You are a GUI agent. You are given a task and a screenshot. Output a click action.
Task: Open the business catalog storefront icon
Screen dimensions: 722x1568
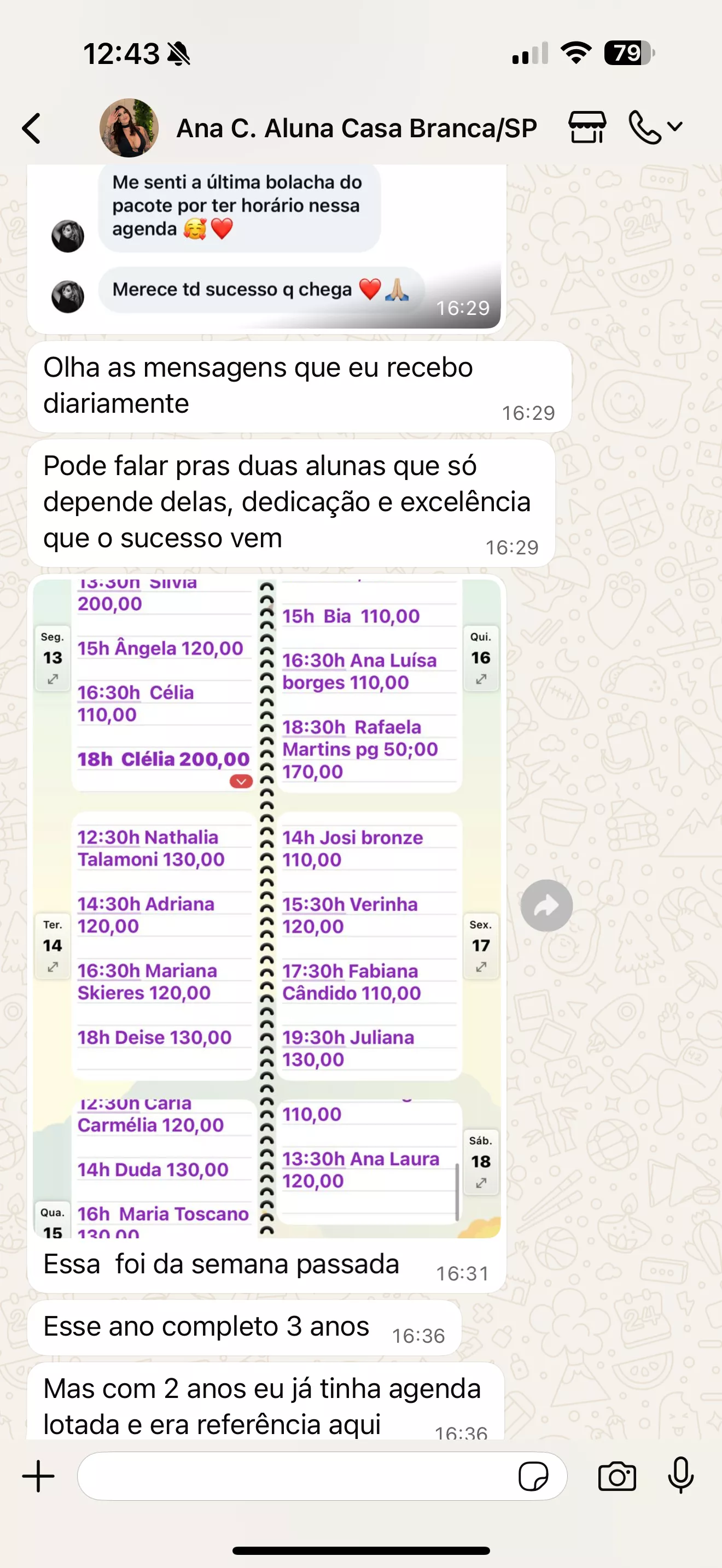pyautogui.click(x=587, y=127)
